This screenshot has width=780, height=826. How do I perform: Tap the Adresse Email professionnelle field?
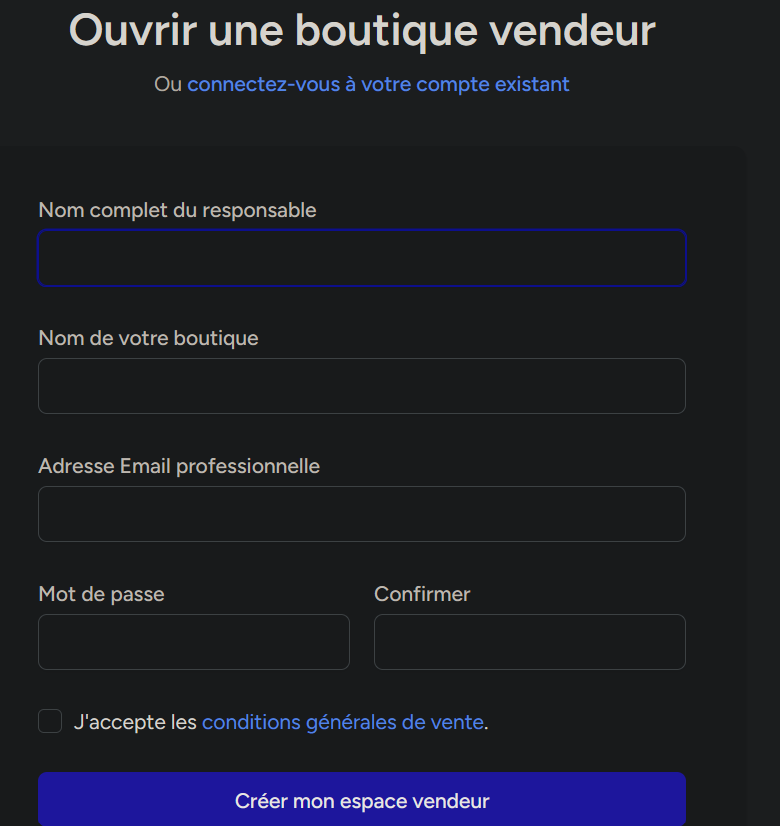[362, 514]
